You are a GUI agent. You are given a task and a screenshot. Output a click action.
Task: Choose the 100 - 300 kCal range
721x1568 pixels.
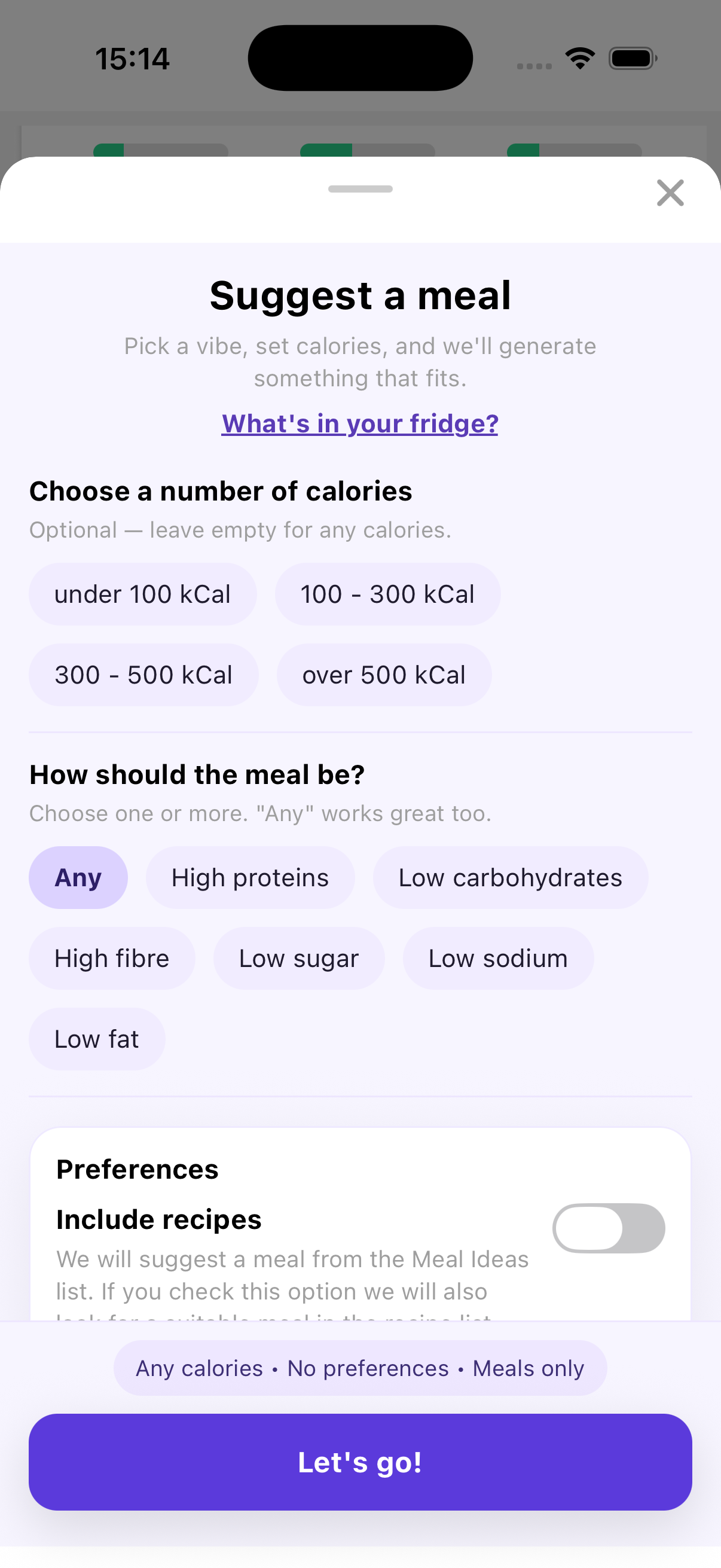point(387,594)
